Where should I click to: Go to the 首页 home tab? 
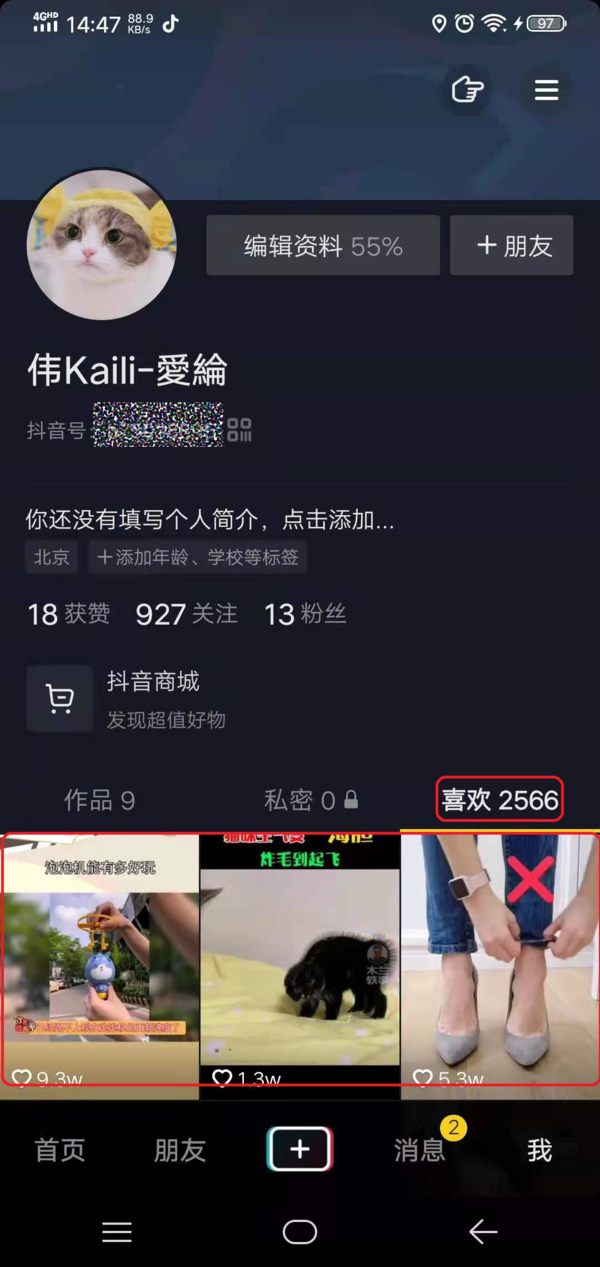pyautogui.click(x=60, y=1150)
